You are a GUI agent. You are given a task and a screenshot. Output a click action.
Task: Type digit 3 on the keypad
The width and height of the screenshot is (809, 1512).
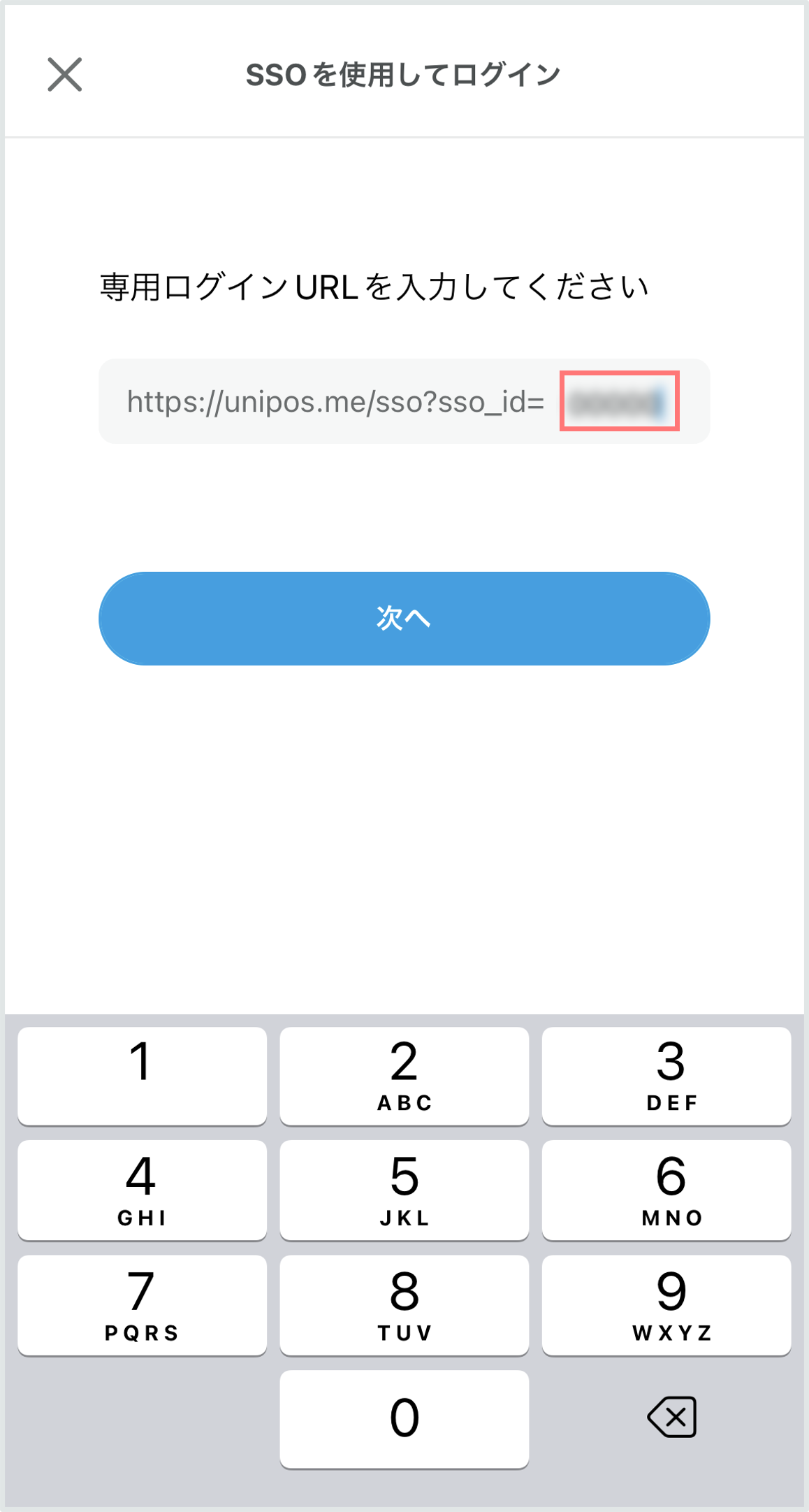666,1075
